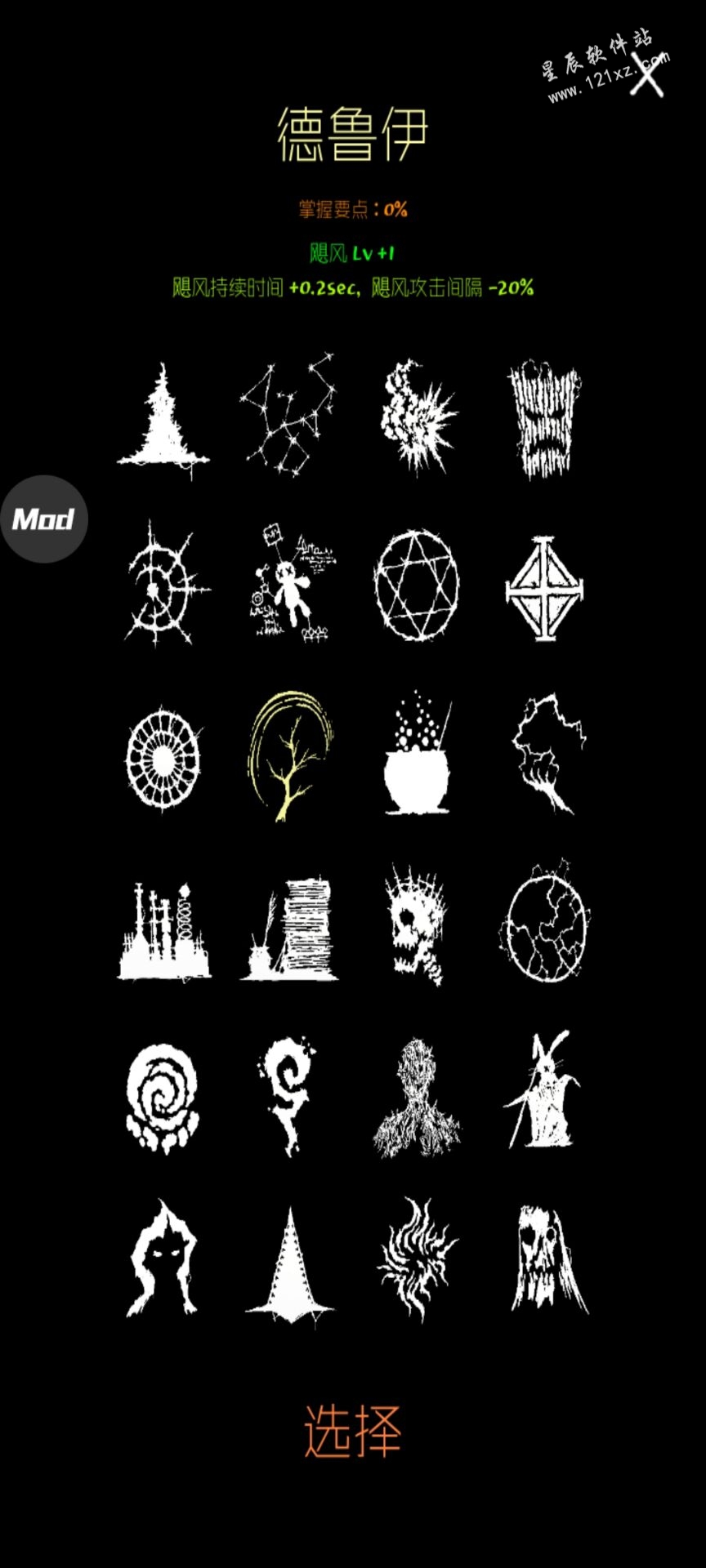The image size is (706, 1568).
Task: Choose the cracked globe icon
Action: [546, 923]
